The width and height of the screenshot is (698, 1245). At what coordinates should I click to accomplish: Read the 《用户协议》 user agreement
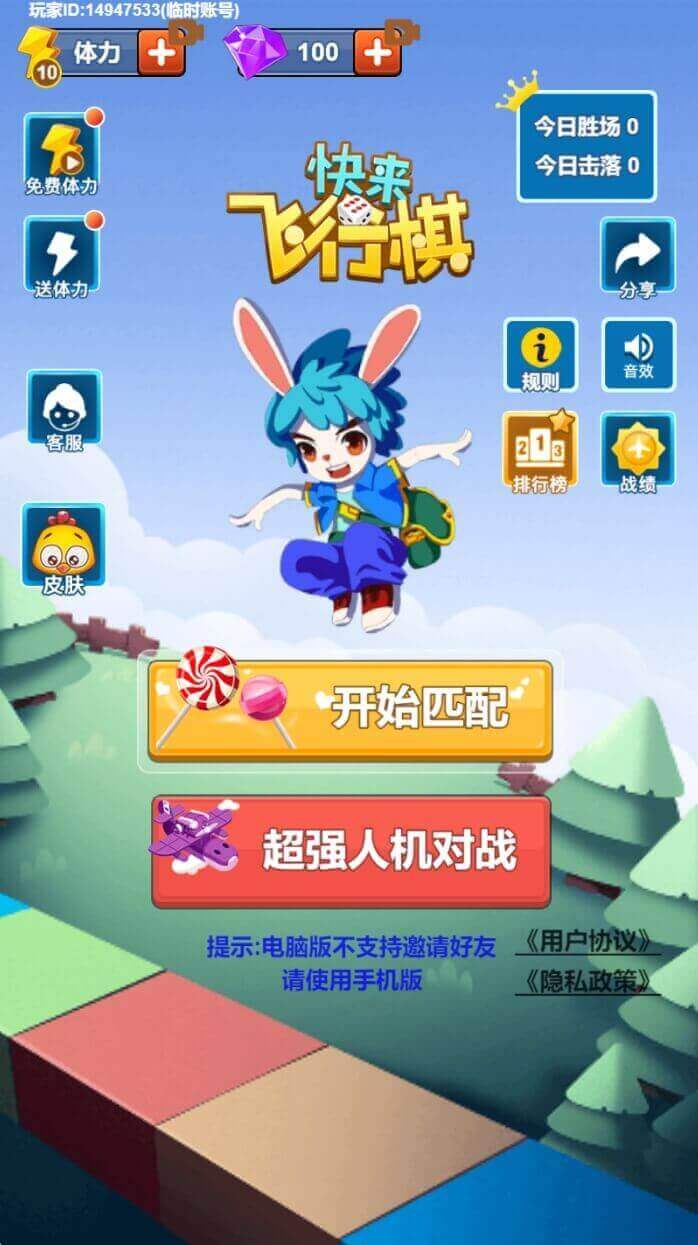[x=588, y=942]
